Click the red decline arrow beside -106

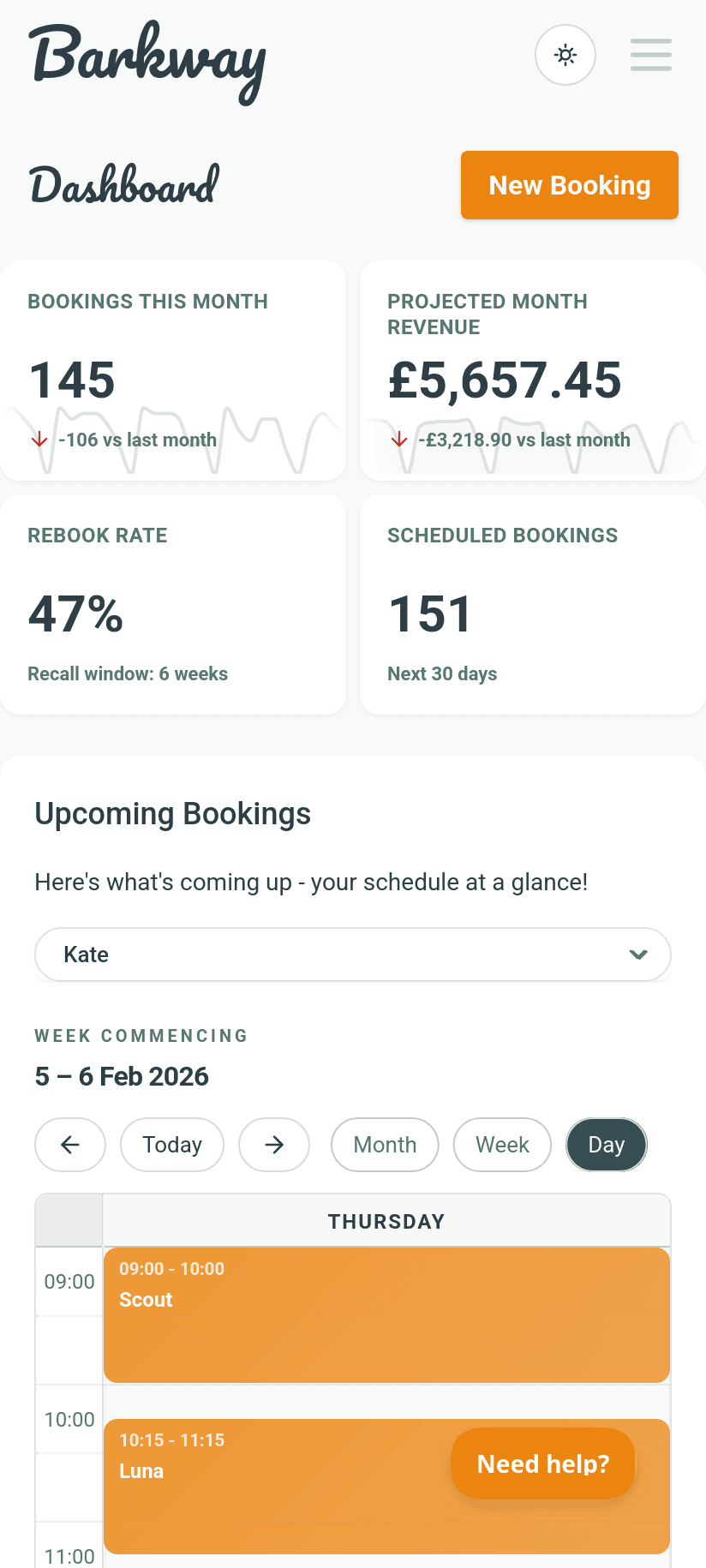pyautogui.click(x=39, y=440)
